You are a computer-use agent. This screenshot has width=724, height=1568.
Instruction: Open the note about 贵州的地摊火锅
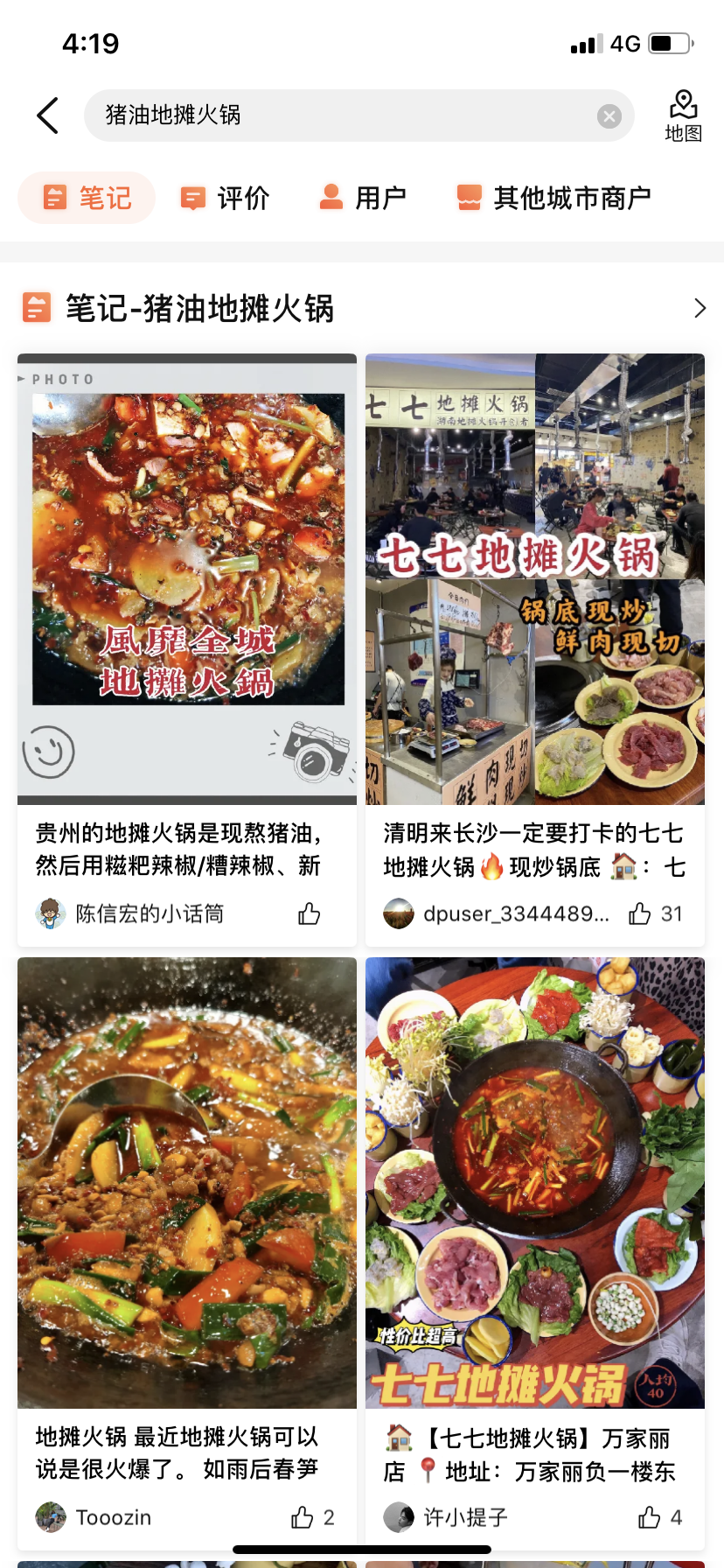coord(186,579)
